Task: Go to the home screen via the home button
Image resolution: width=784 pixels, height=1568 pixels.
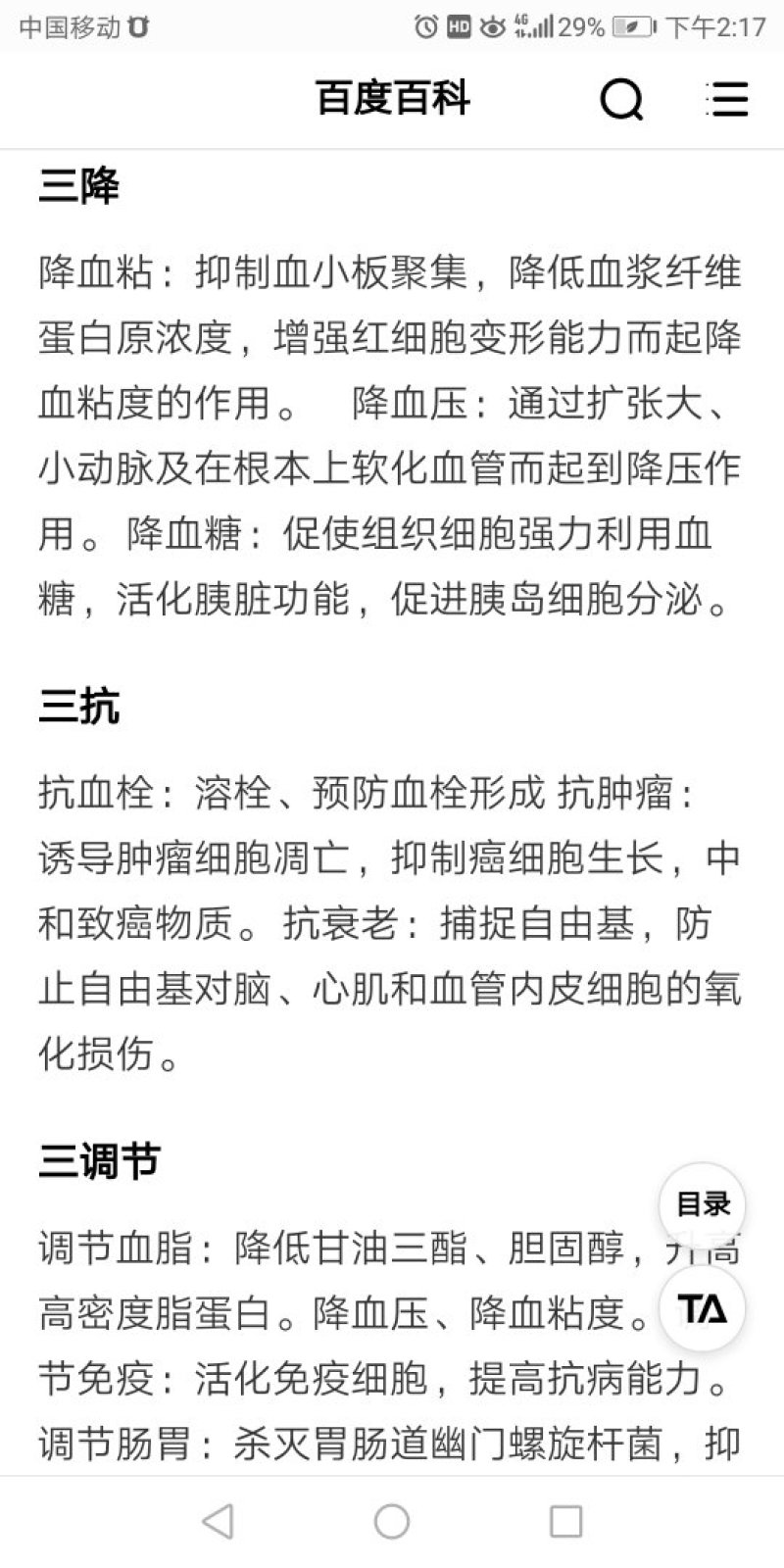Action: [392, 1522]
